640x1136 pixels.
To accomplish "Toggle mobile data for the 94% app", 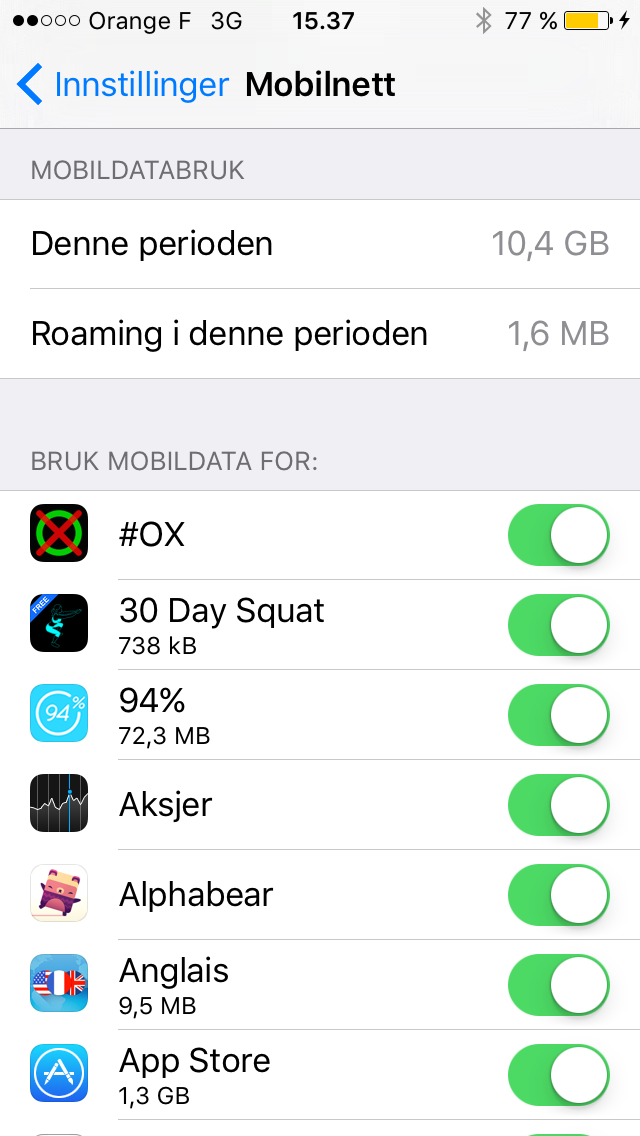I will [x=559, y=715].
